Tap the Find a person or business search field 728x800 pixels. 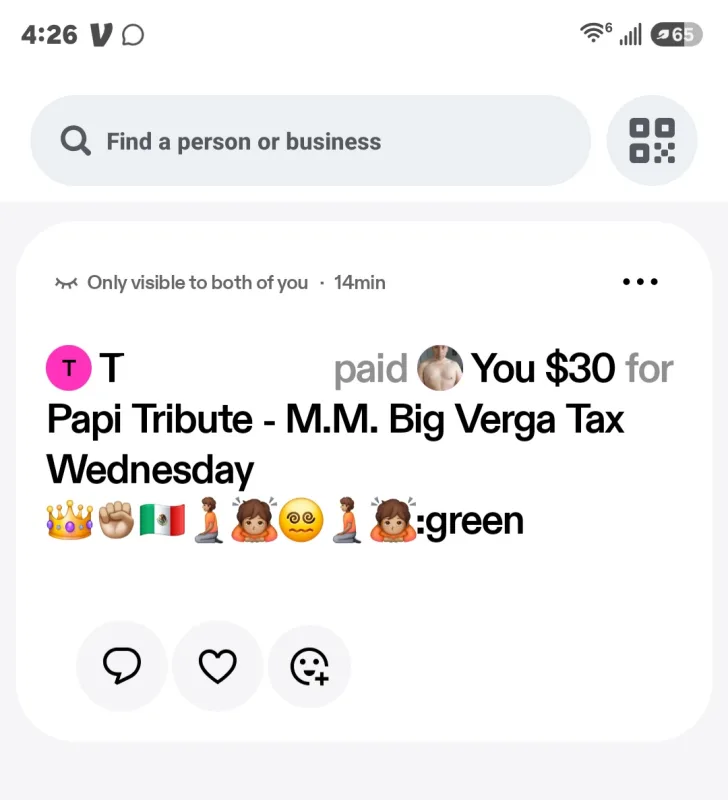tap(310, 141)
